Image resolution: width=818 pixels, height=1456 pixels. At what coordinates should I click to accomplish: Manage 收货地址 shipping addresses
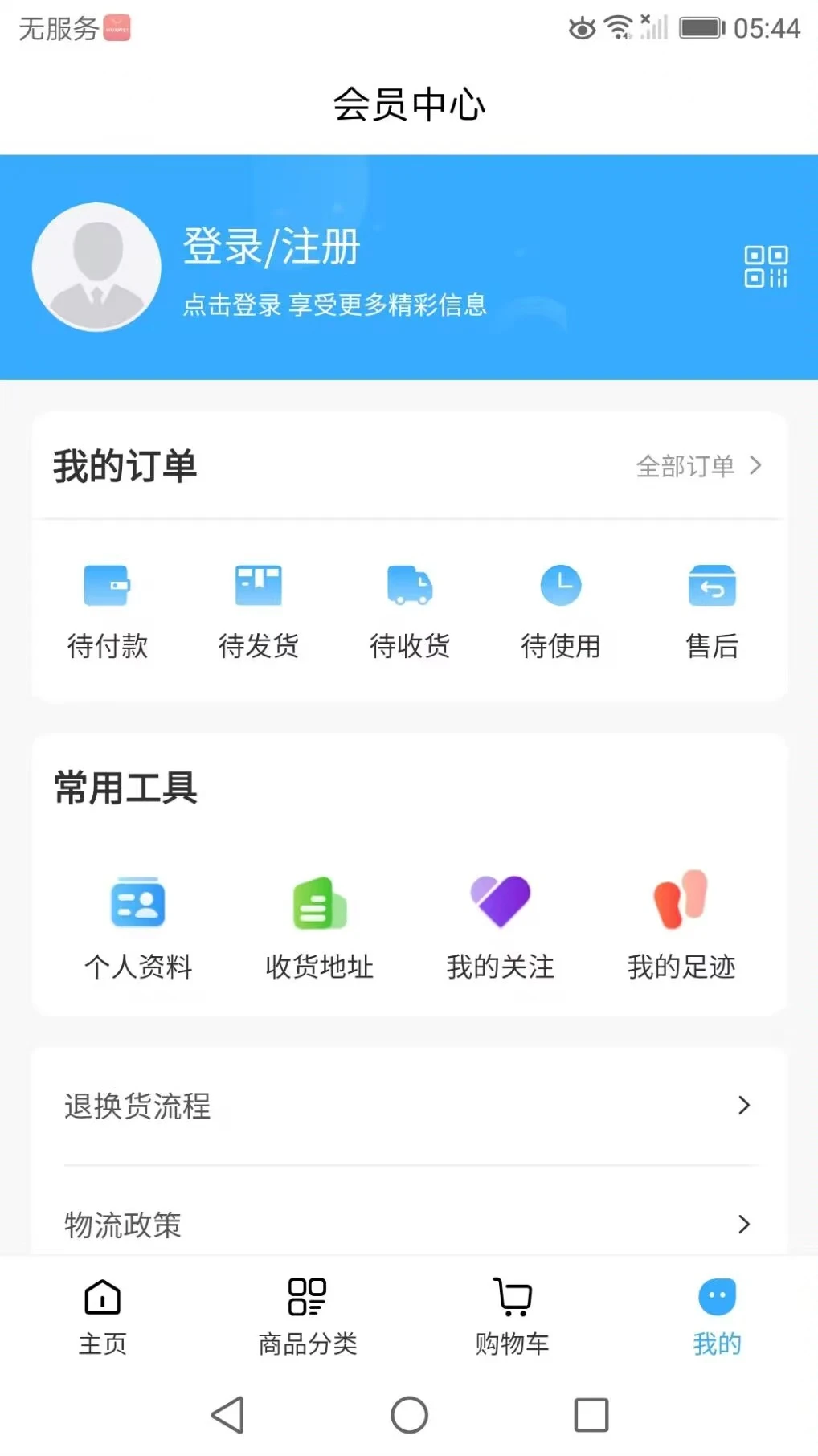click(x=319, y=928)
